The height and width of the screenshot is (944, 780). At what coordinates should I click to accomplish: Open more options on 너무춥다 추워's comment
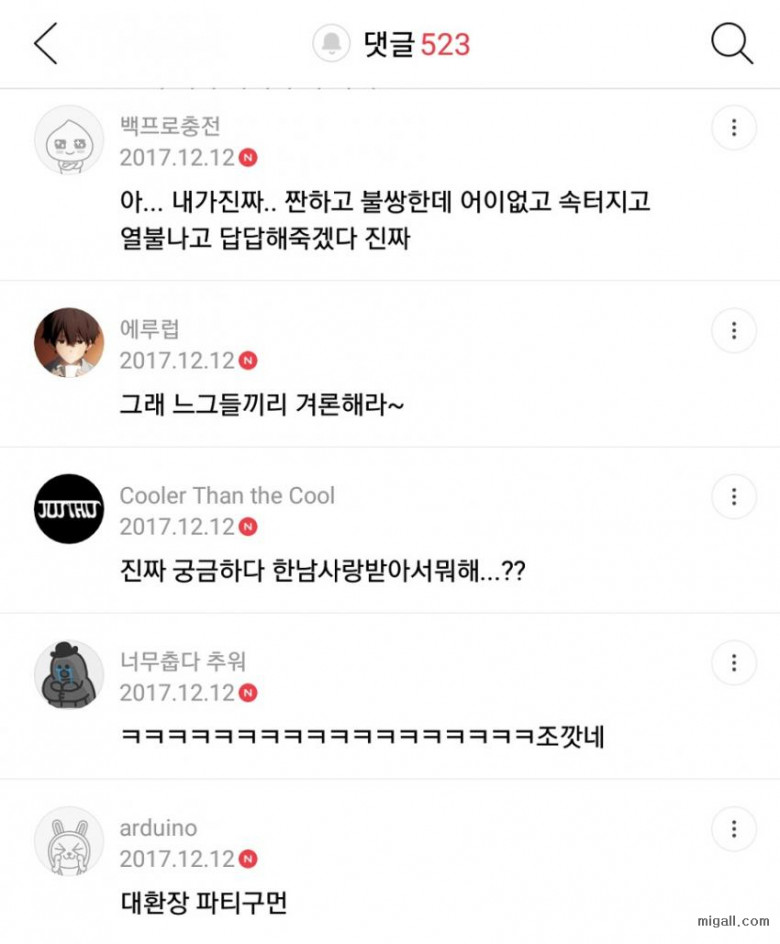click(x=734, y=663)
